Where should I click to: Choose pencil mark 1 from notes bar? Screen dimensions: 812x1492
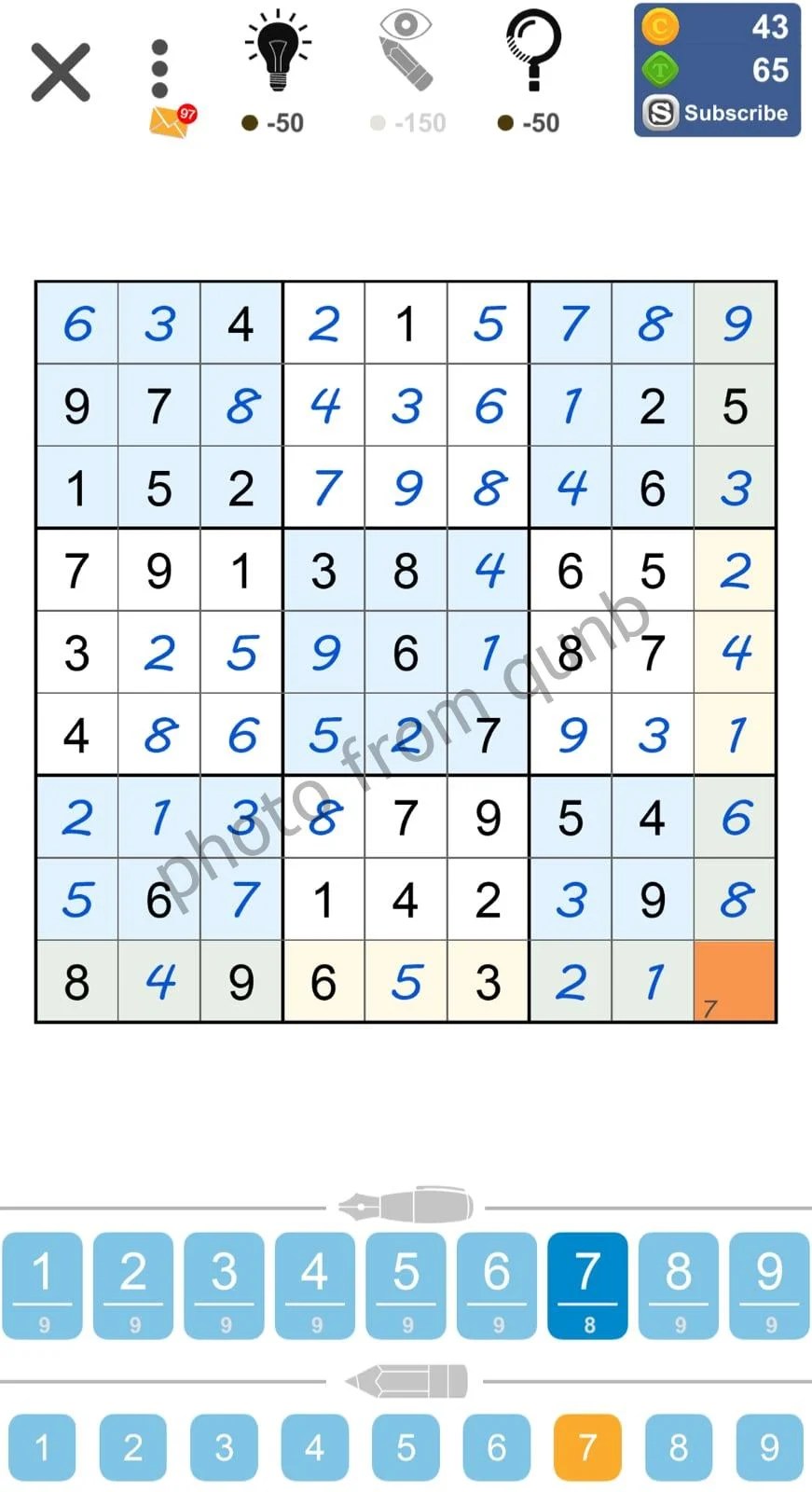point(43,1446)
